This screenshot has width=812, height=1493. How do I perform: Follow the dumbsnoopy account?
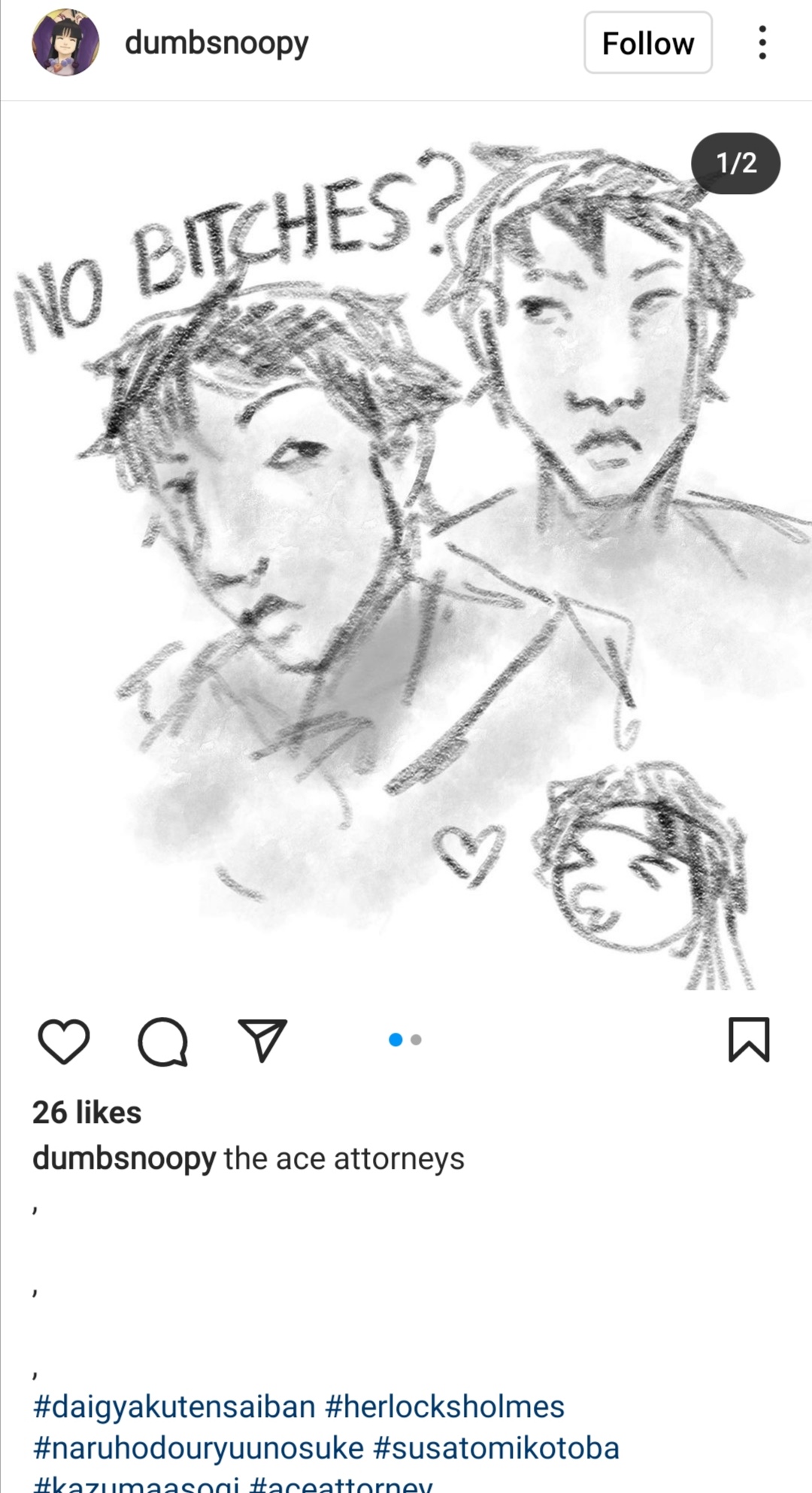[647, 43]
